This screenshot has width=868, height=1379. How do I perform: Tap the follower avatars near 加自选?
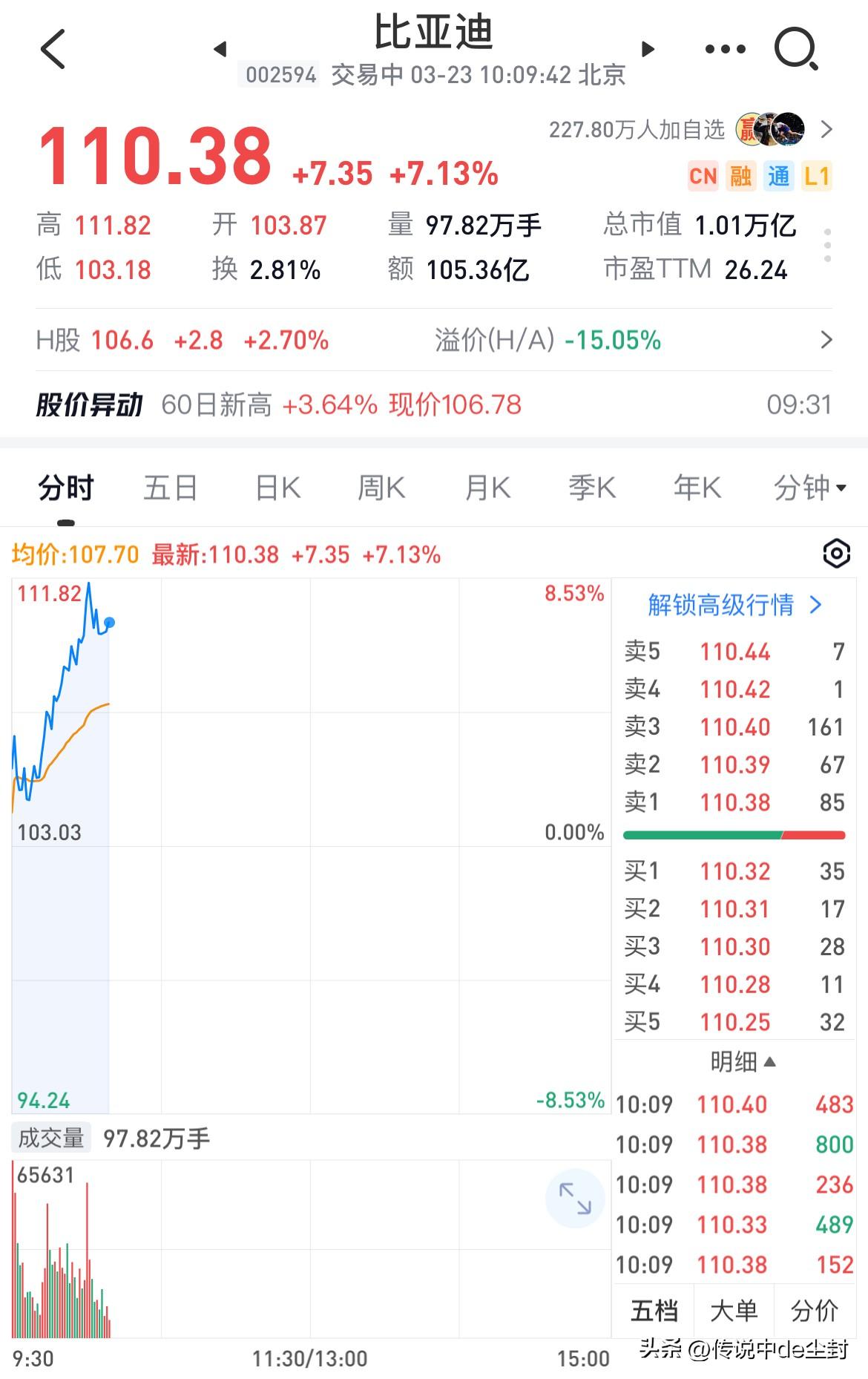click(x=772, y=128)
